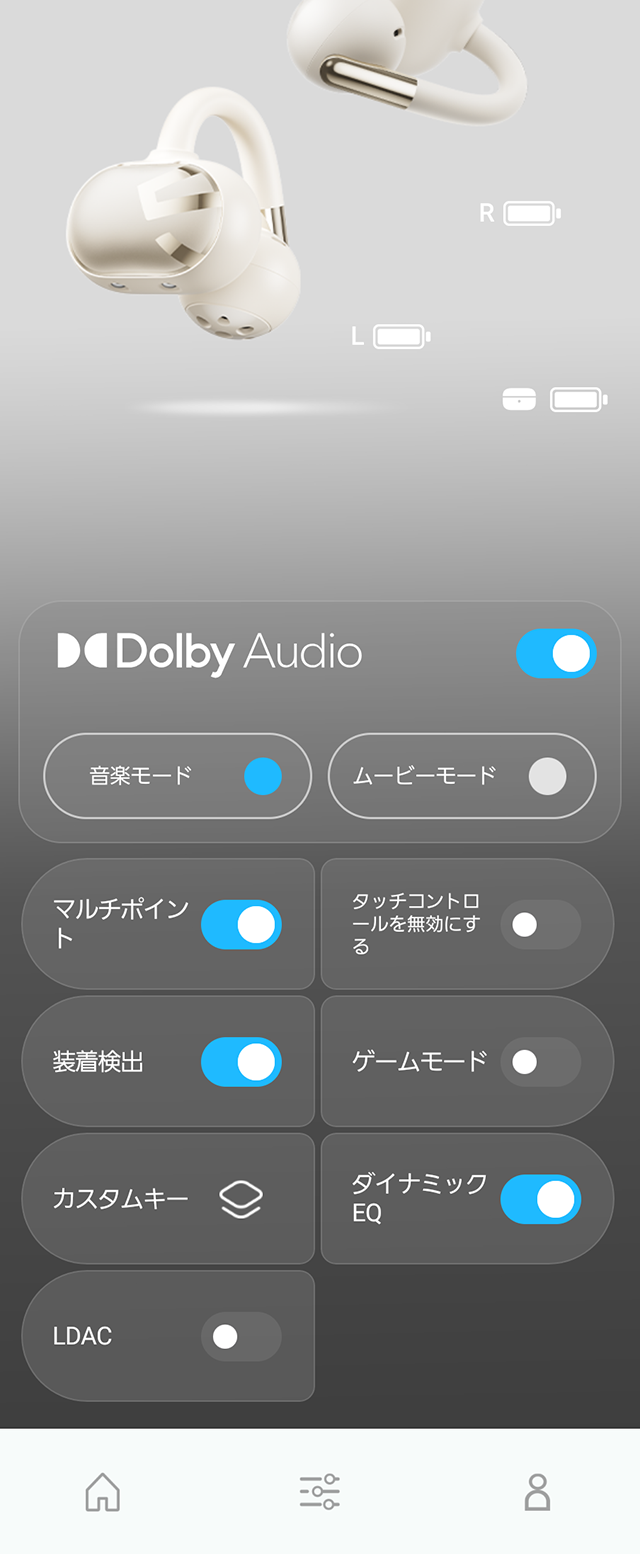Switch to the profile tab
Screen dimensions: 640x1554
tap(537, 1492)
